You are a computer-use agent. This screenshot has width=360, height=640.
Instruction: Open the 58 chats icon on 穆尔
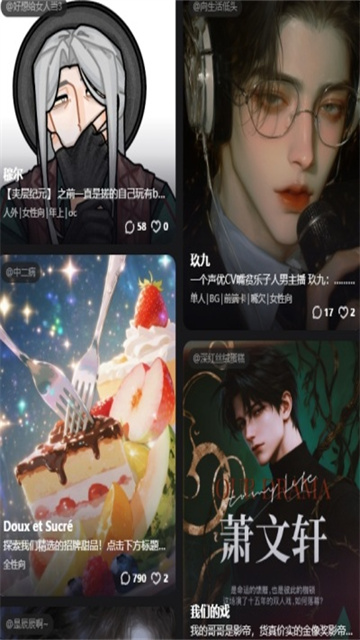[x=136, y=227]
